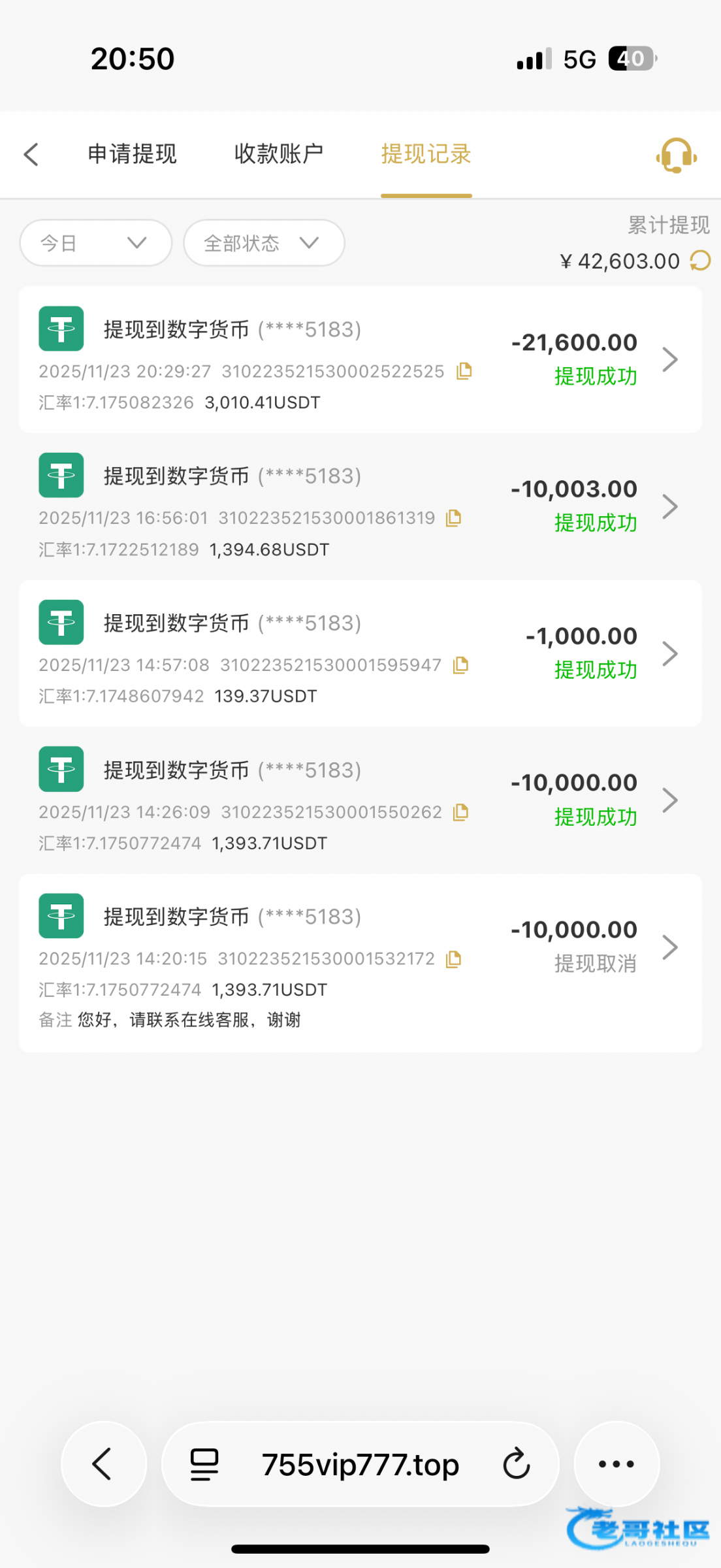View details of the -10,003.00 withdrawal
This screenshot has width=721, height=1568.
(x=670, y=506)
